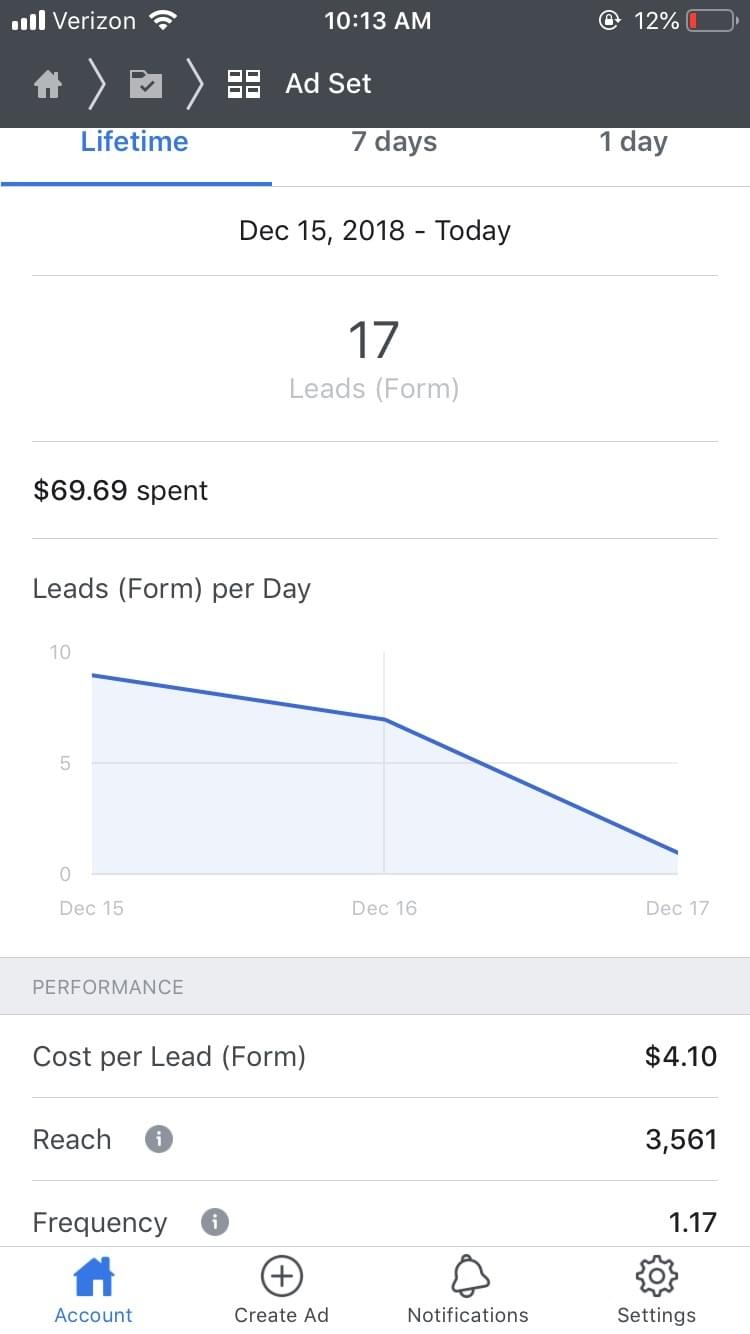Viewport: 750px width, 1334px height.
Task: Open the Notifications bell tab
Action: pyautogui.click(x=468, y=1291)
